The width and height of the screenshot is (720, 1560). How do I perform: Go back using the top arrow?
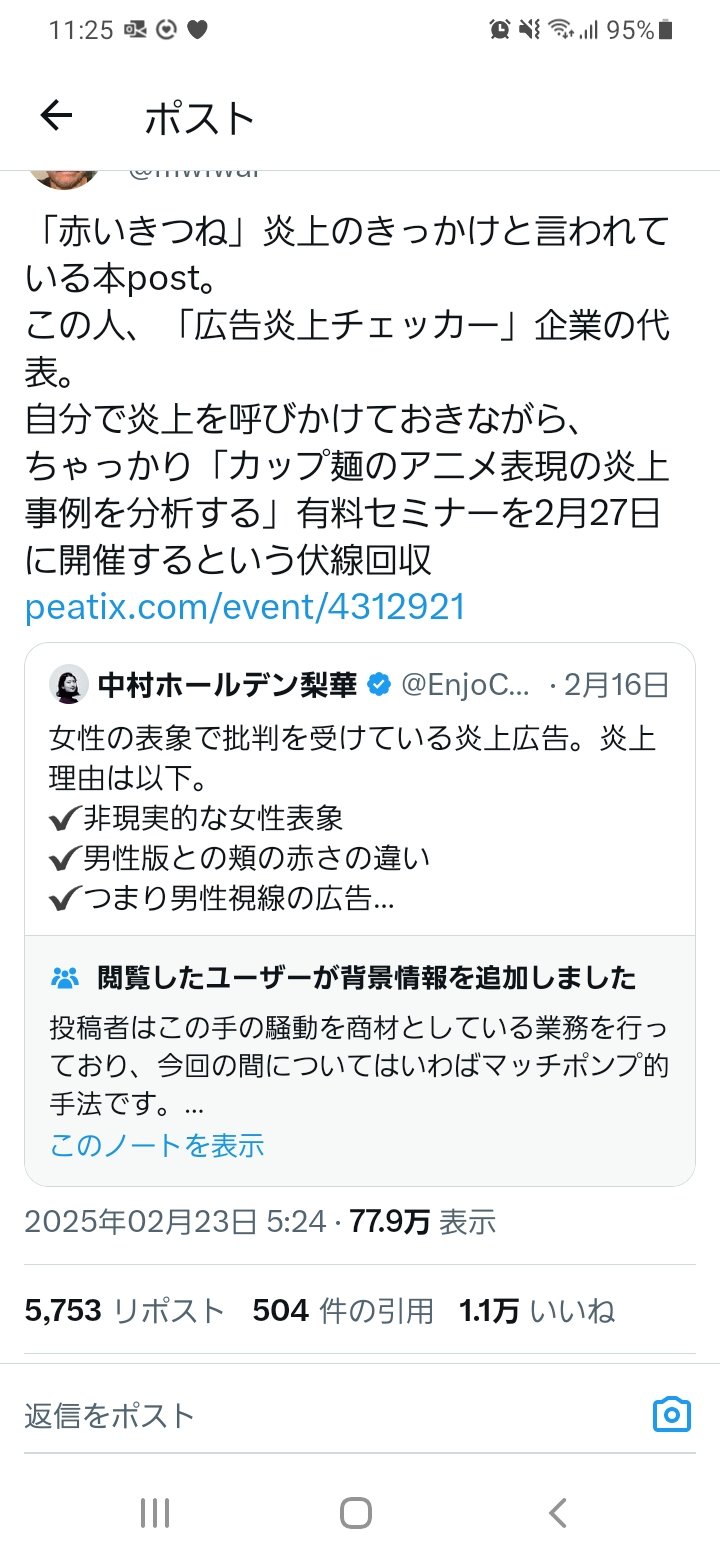click(x=56, y=117)
